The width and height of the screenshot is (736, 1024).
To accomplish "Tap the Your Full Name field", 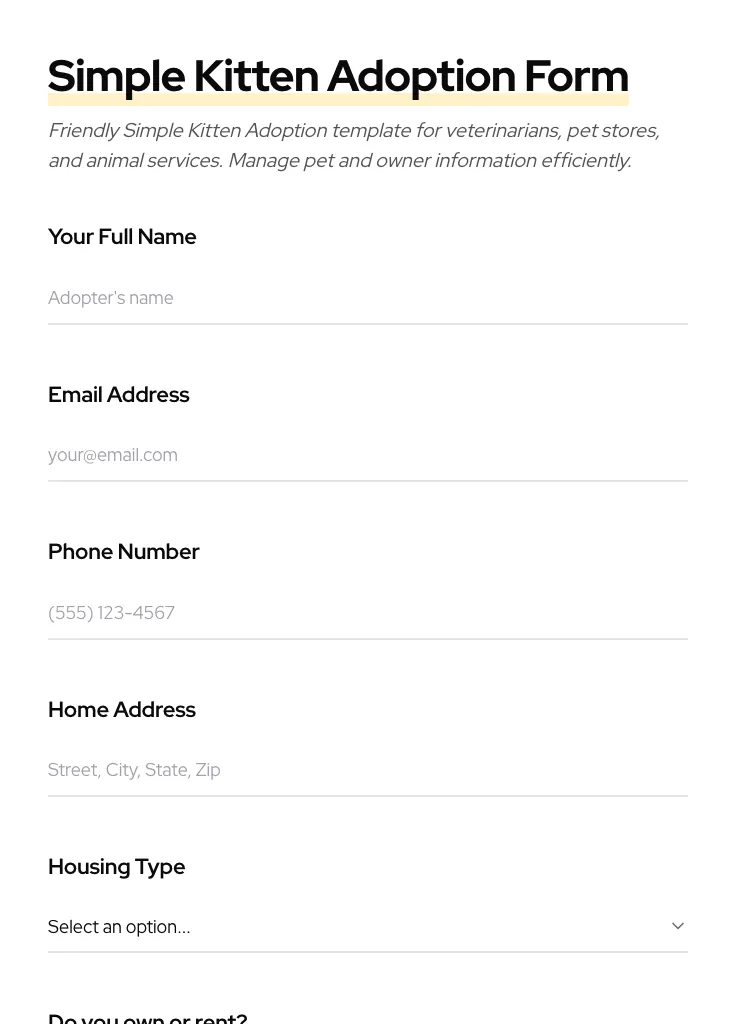I will [x=367, y=298].
